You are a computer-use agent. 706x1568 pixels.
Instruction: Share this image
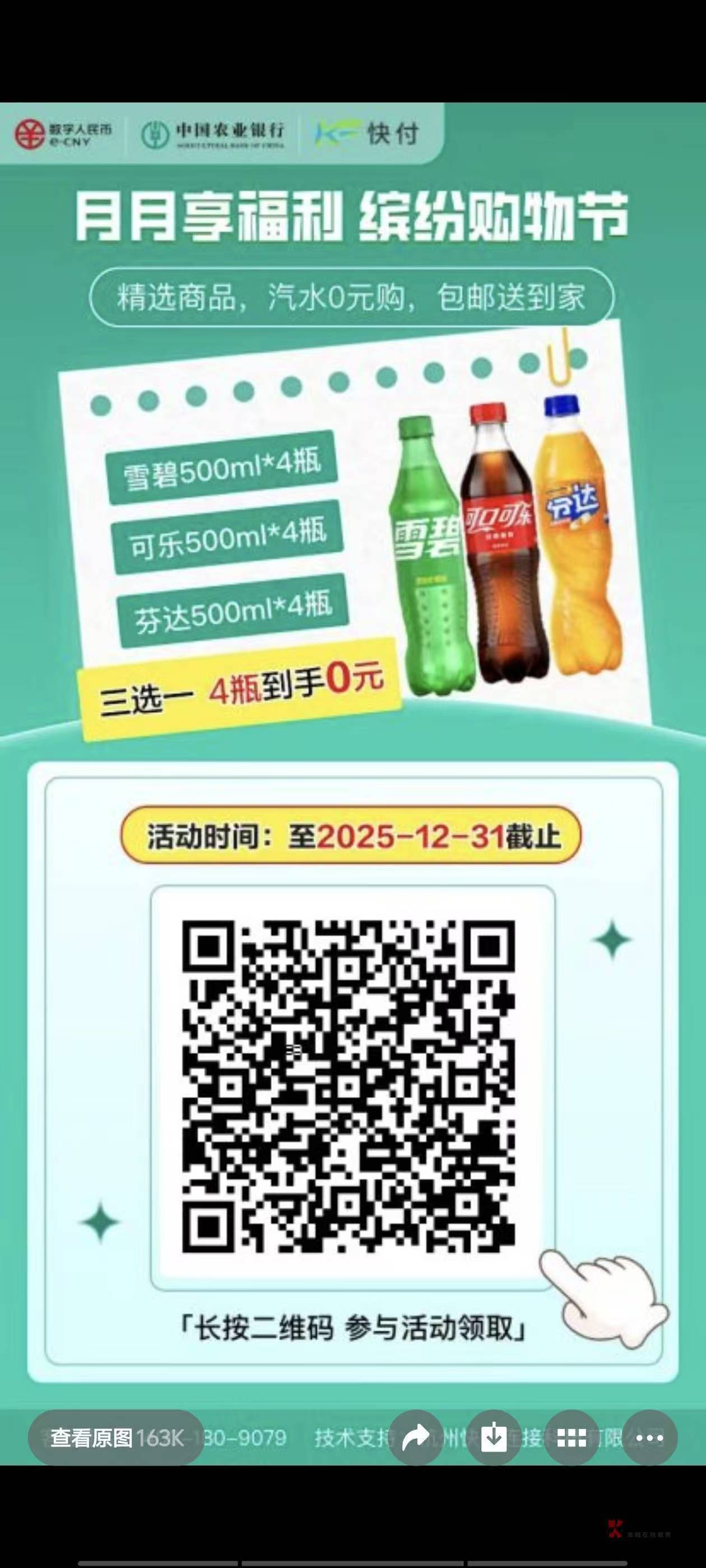tap(416, 1438)
